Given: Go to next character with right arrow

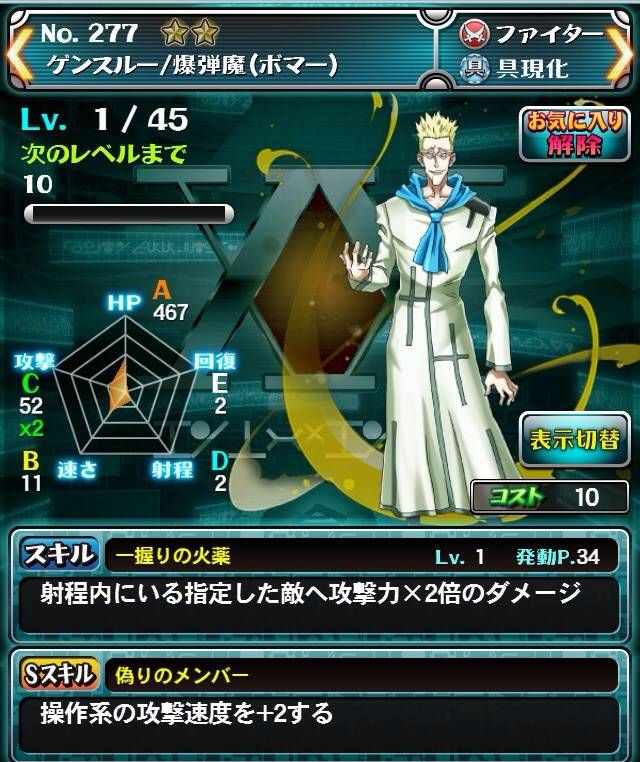Looking at the screenshot, I should 623,52.
